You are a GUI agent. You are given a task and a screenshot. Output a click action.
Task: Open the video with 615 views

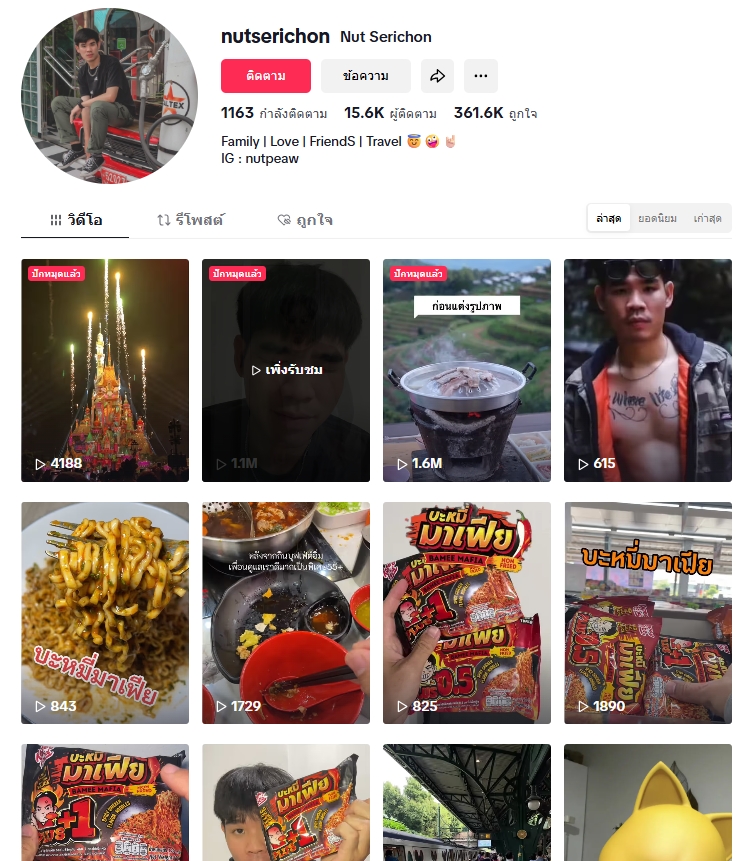pyautogui.click(x=648, y=370)
